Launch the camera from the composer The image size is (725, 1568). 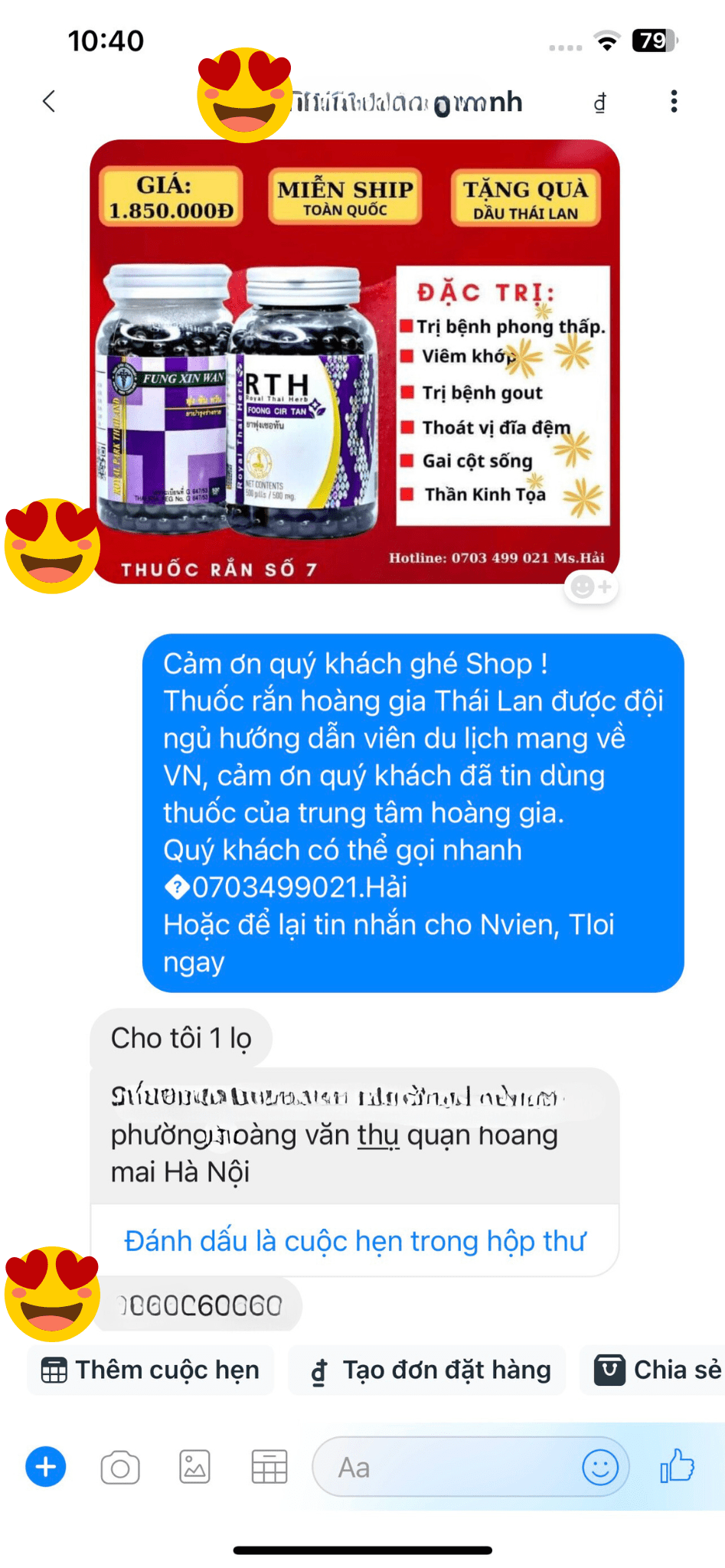[120, 1467]
